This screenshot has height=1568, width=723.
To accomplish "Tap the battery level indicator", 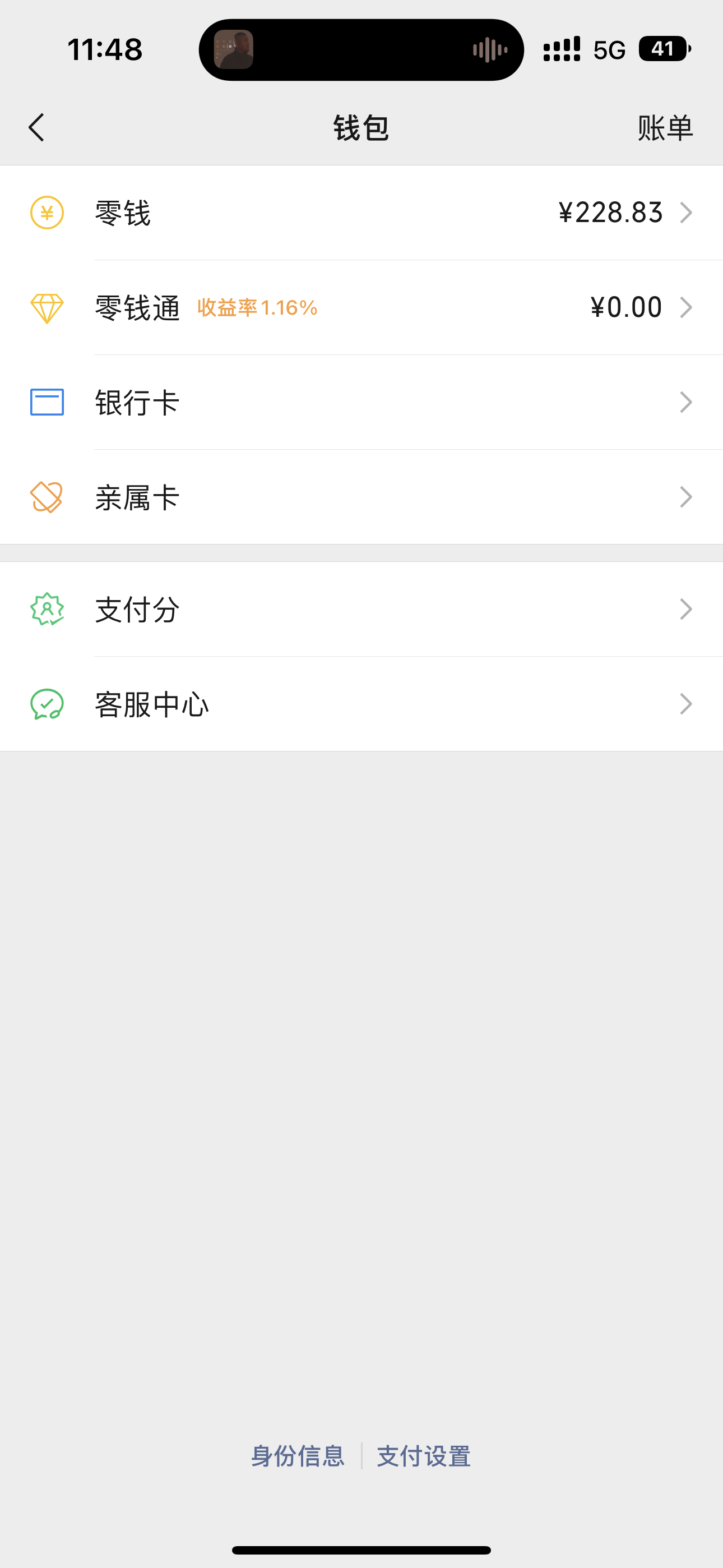I will coord(664,49).
